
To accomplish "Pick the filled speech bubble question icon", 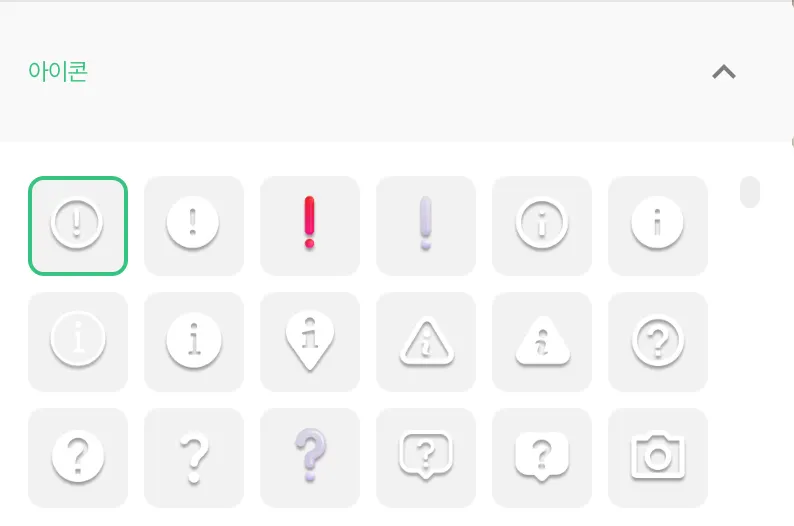I will pos(541,457).
